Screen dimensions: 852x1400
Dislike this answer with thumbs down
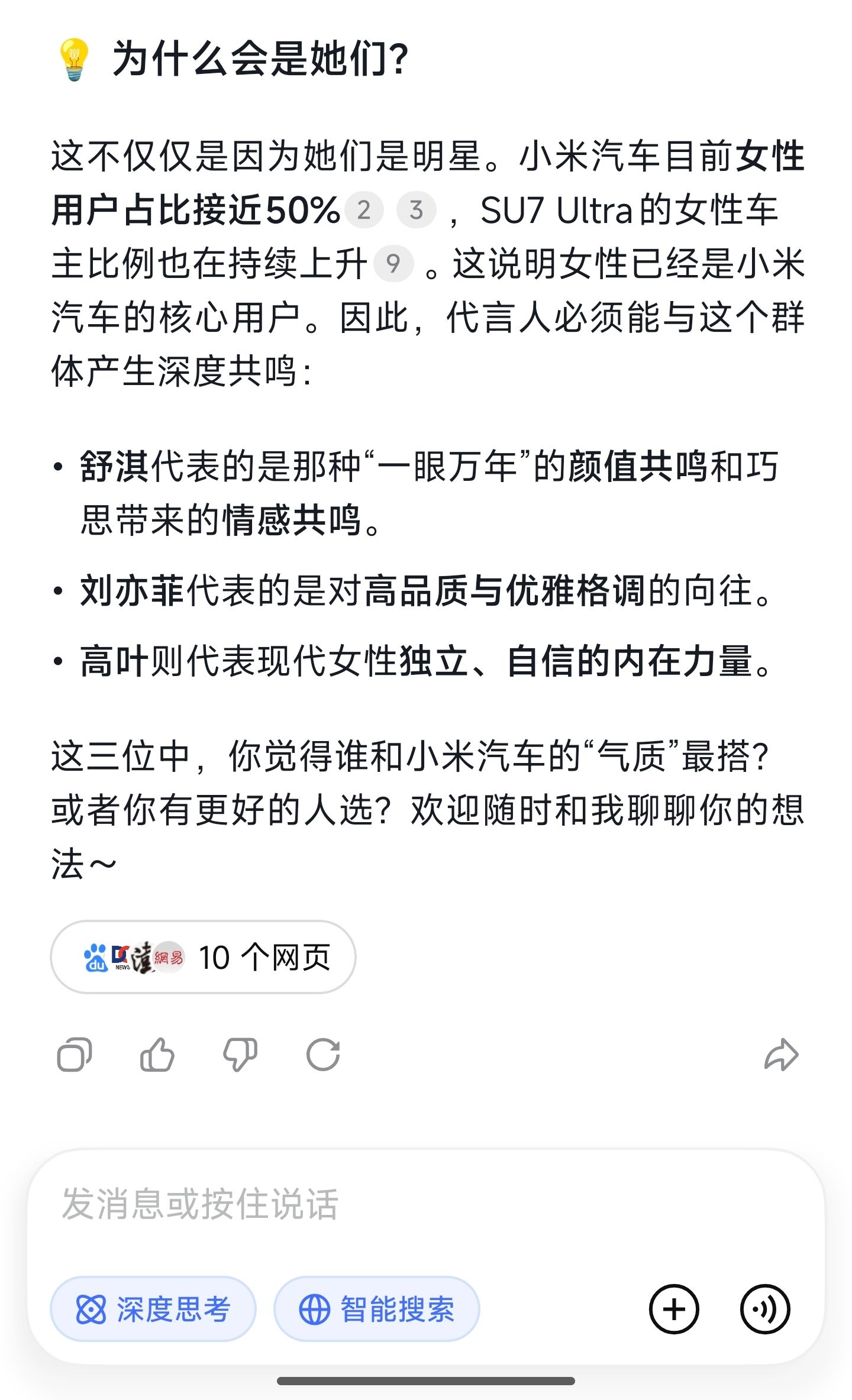[x=240, y=1055]
